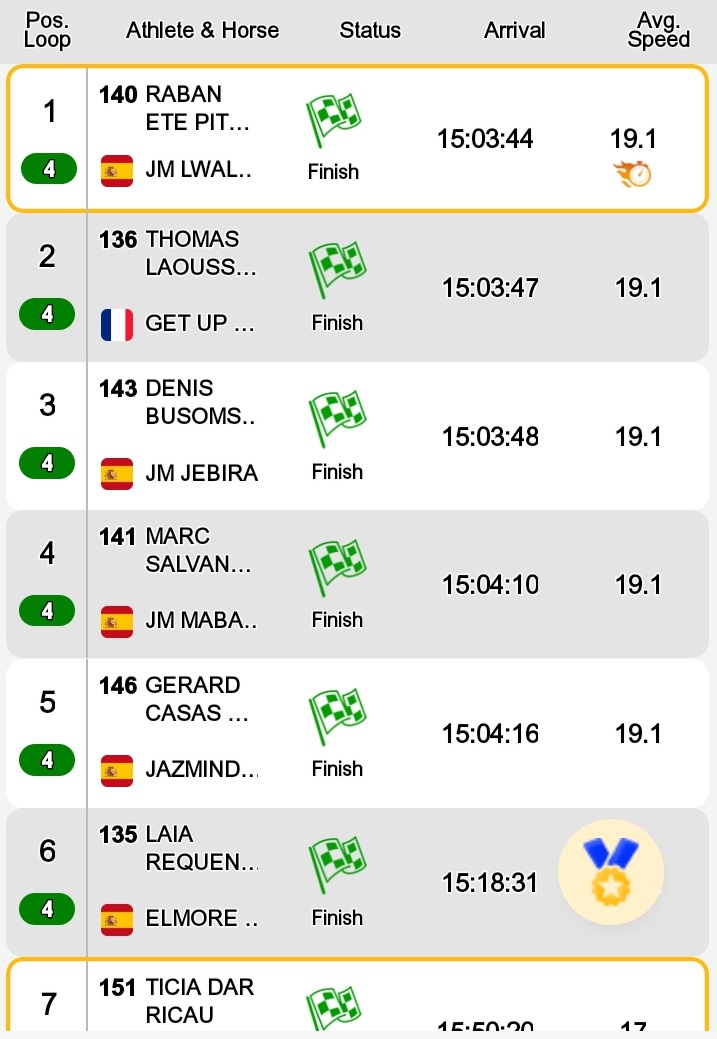Image resolution: width=717 pixels, height=1039 pixels.
Task: Open result row for 136 Thomas Laouss
Action: 358,288
